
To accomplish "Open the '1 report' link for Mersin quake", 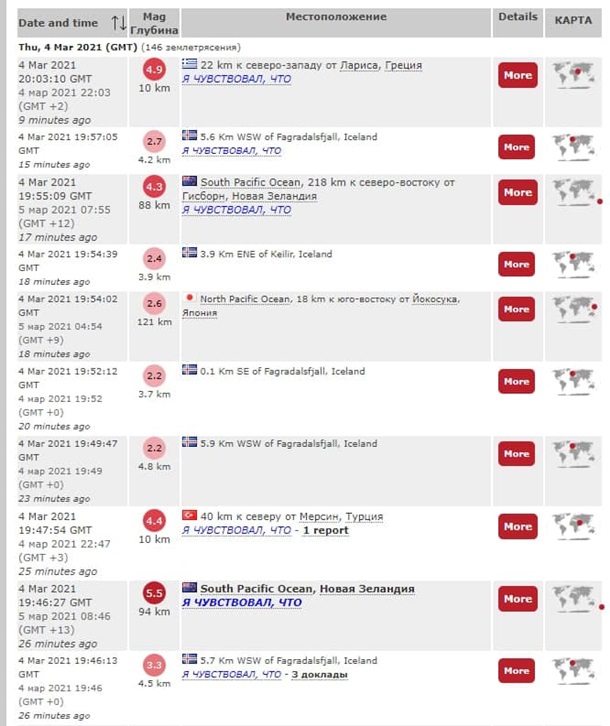I will [x=325, y=530].
